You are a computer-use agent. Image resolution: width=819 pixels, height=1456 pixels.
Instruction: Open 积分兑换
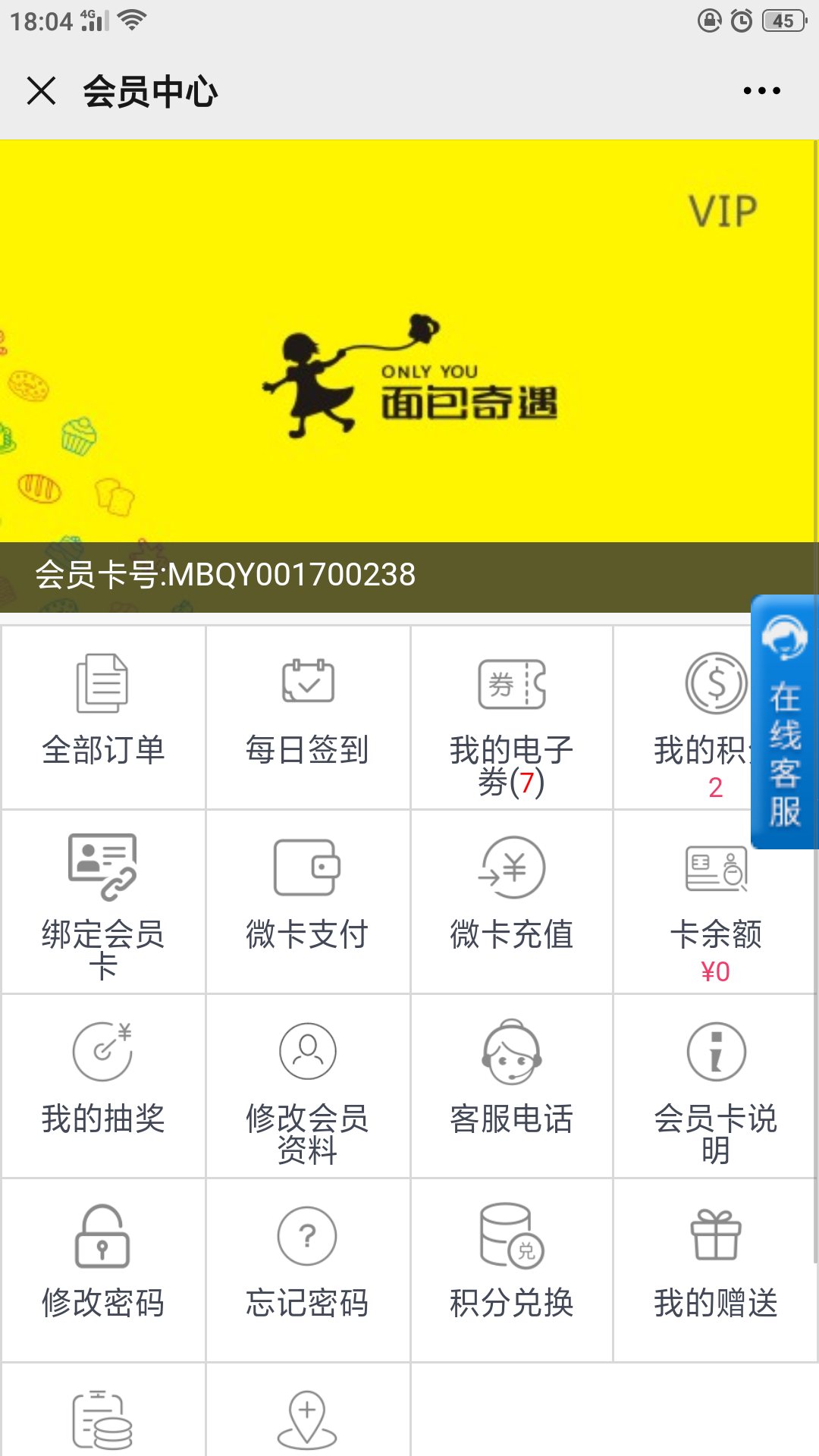pyautogui.click(x=512, y=1270)
